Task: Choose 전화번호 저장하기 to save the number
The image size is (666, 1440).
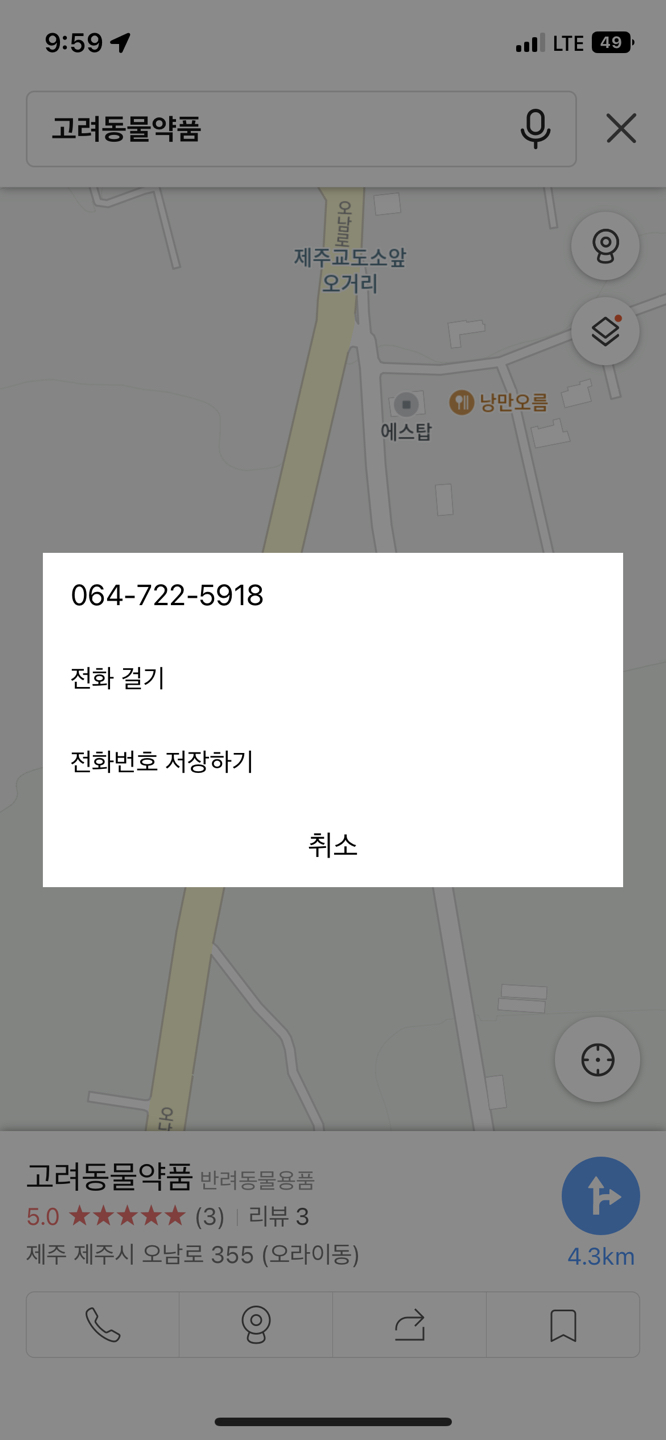Action: coord(162,762)
